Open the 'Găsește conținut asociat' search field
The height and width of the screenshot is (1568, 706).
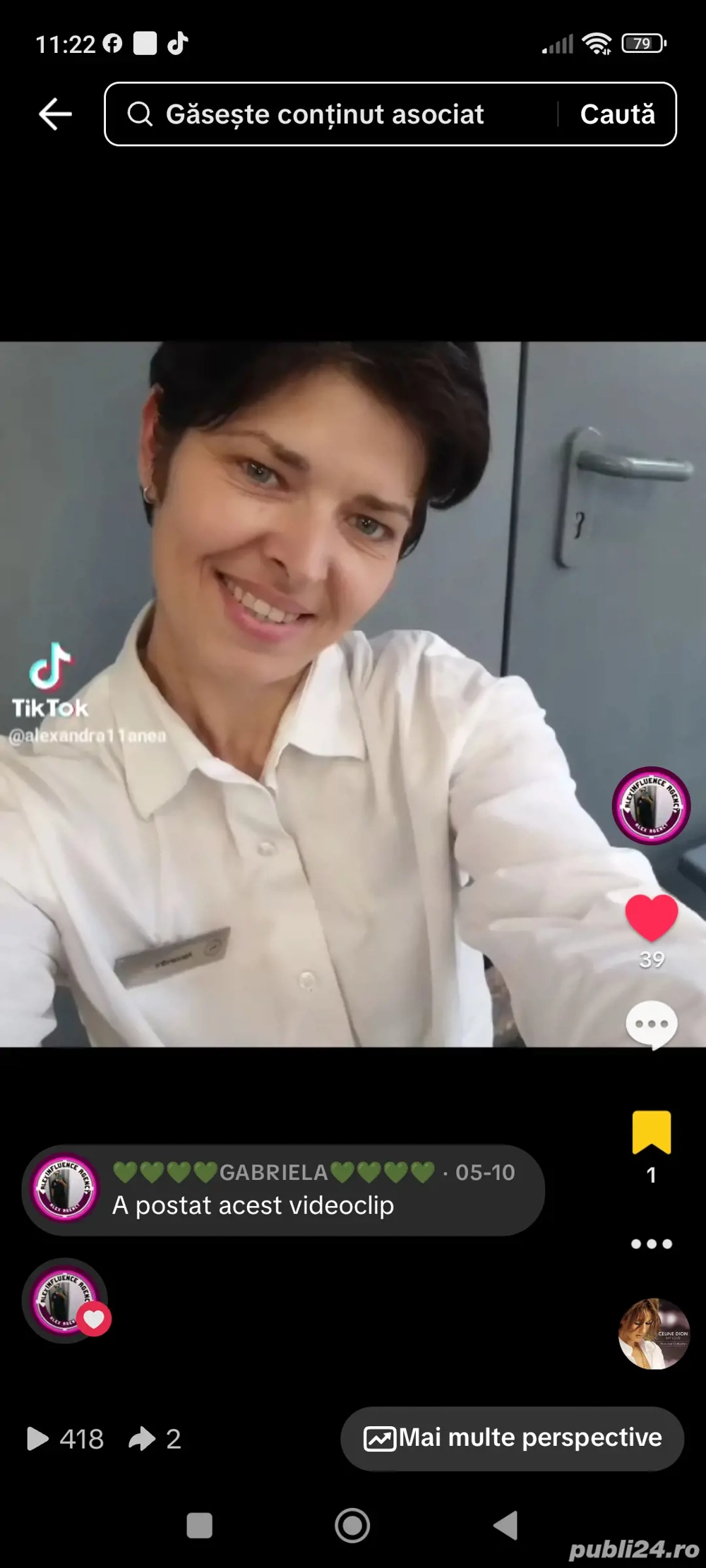click(325, 114)
